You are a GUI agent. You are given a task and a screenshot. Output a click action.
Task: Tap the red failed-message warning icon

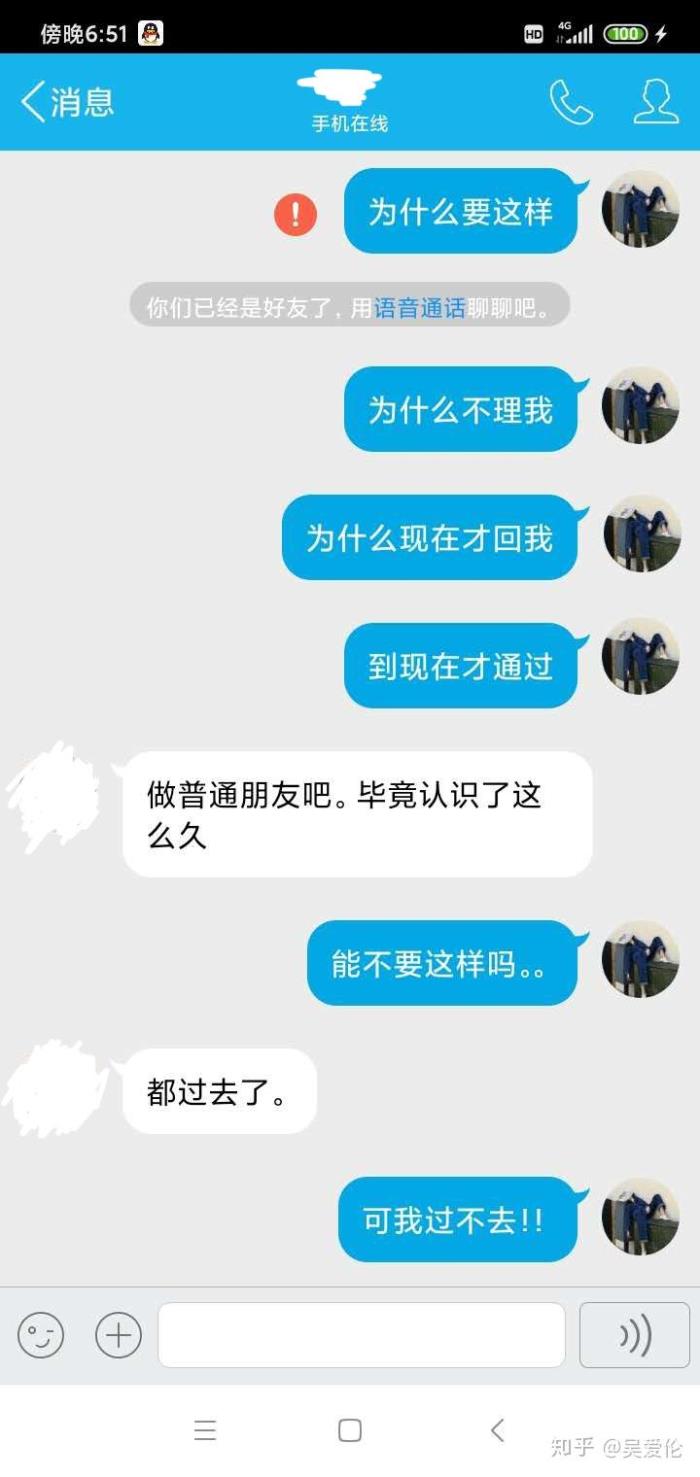295,214
